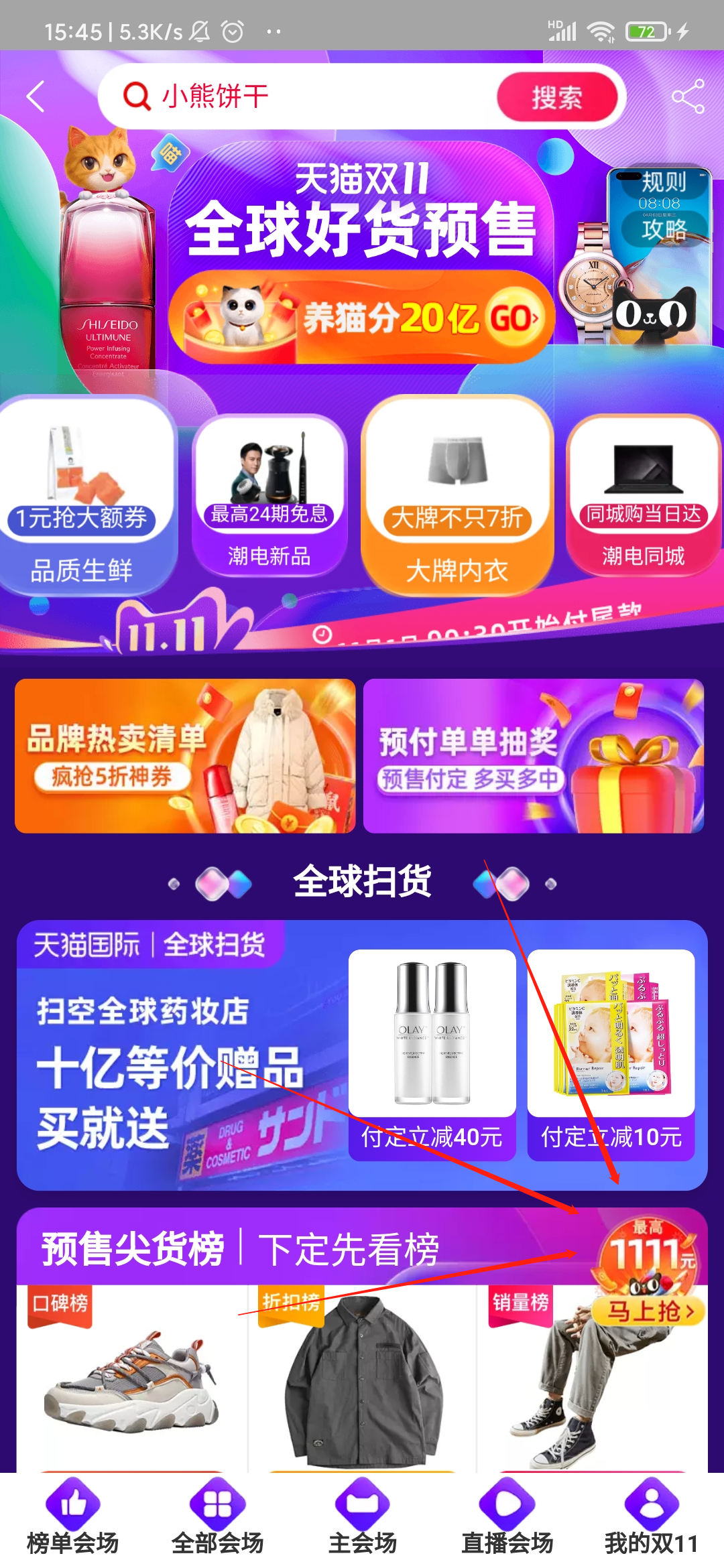
Task: Open the face mask 付定立减10元 product
Action: point(611,1053)
